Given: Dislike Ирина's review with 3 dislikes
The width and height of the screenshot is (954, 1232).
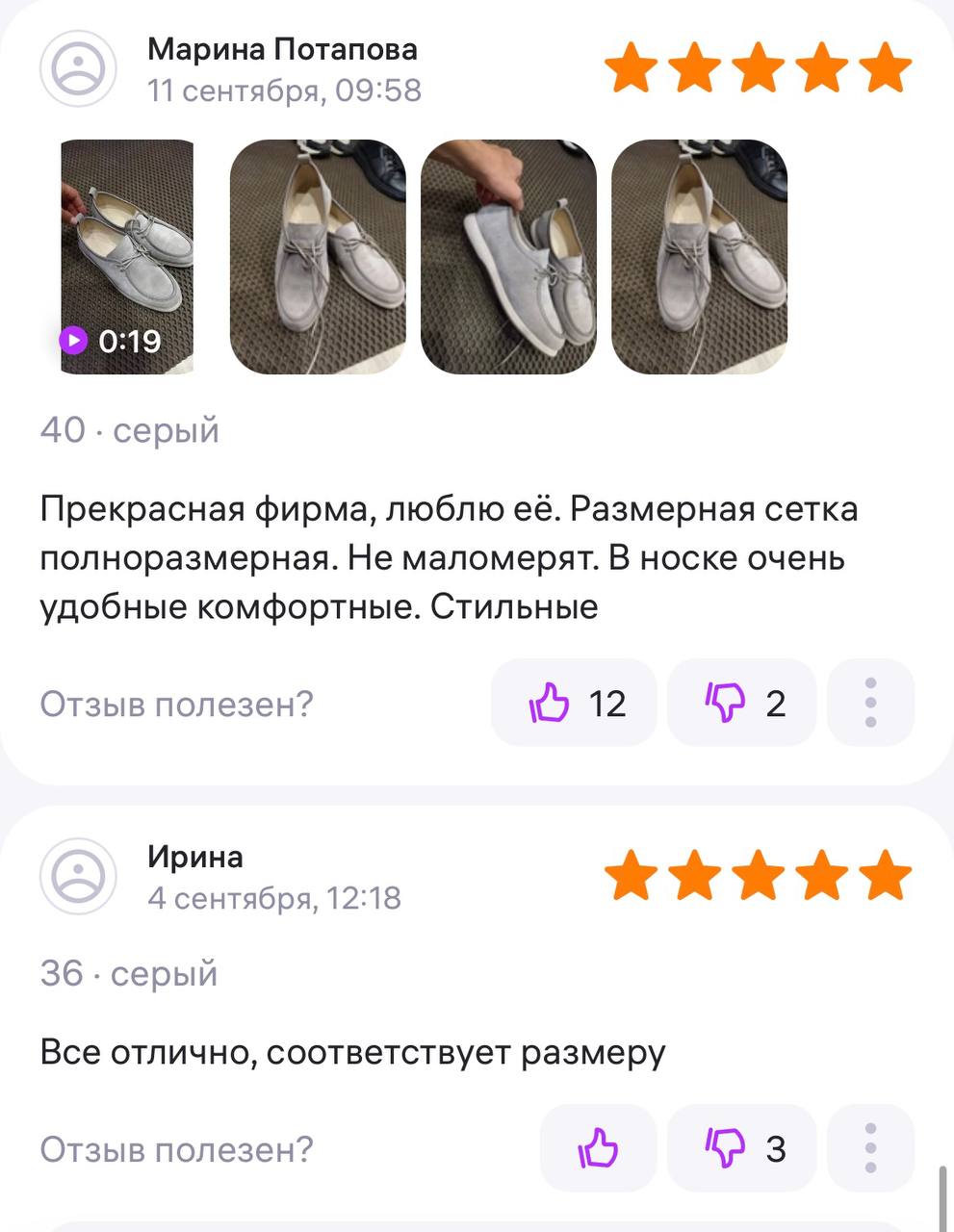Looking at the screenshot, I should [x=742, y=1148].
